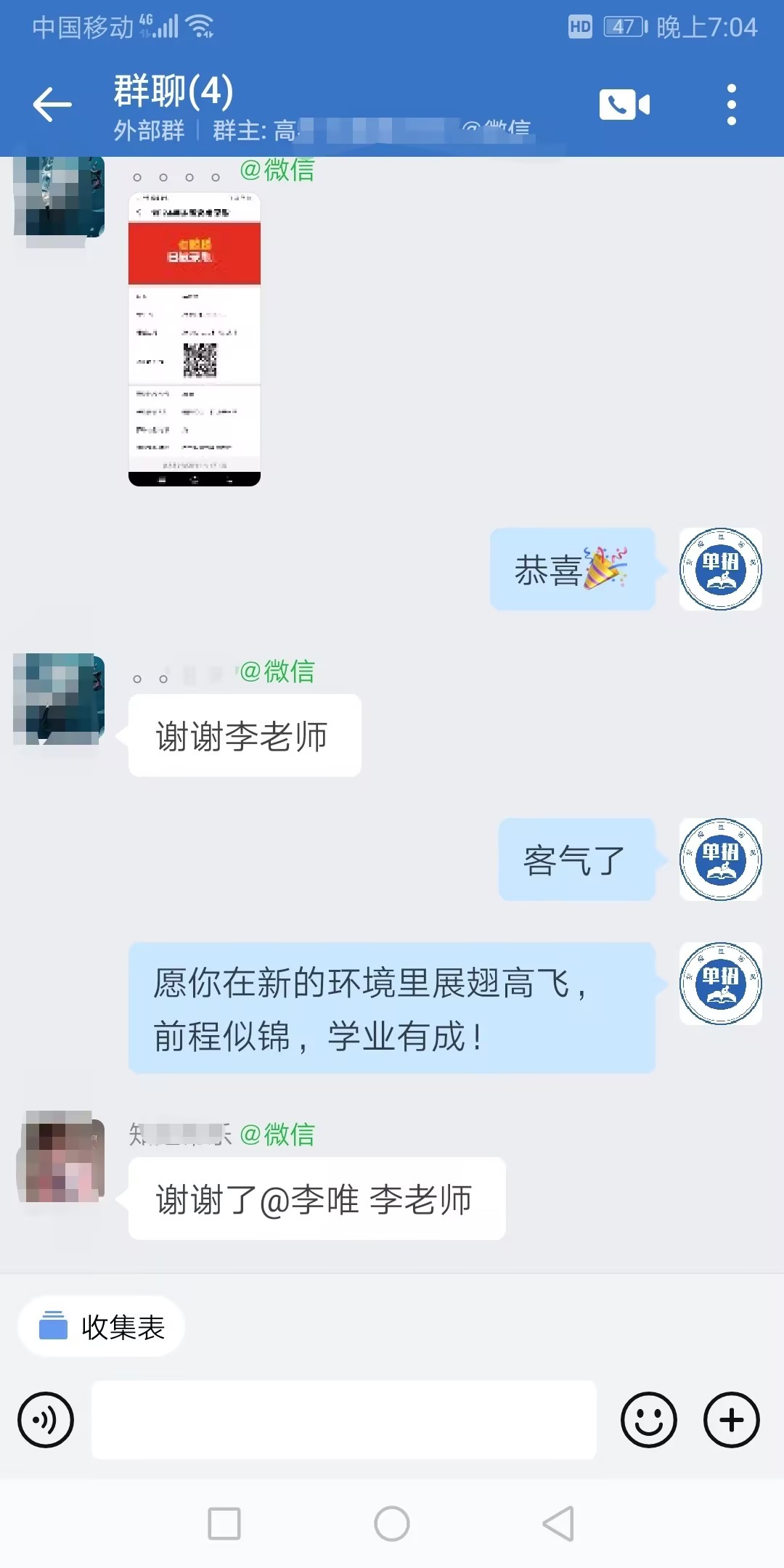Open the emoji picker
This screenshot has width=784, height=1568.
coord(648,1420)
